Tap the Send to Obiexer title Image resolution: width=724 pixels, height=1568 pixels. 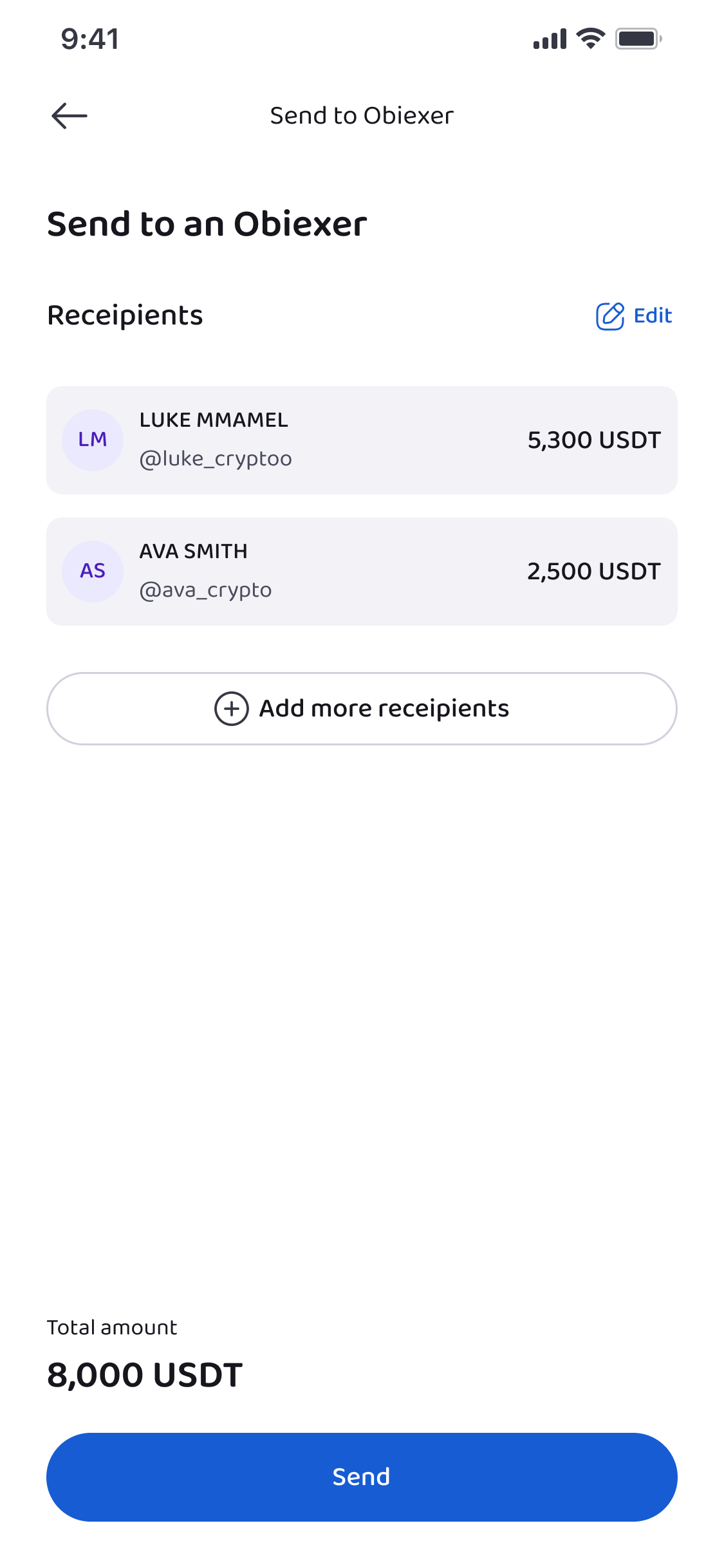pos(362,116)
